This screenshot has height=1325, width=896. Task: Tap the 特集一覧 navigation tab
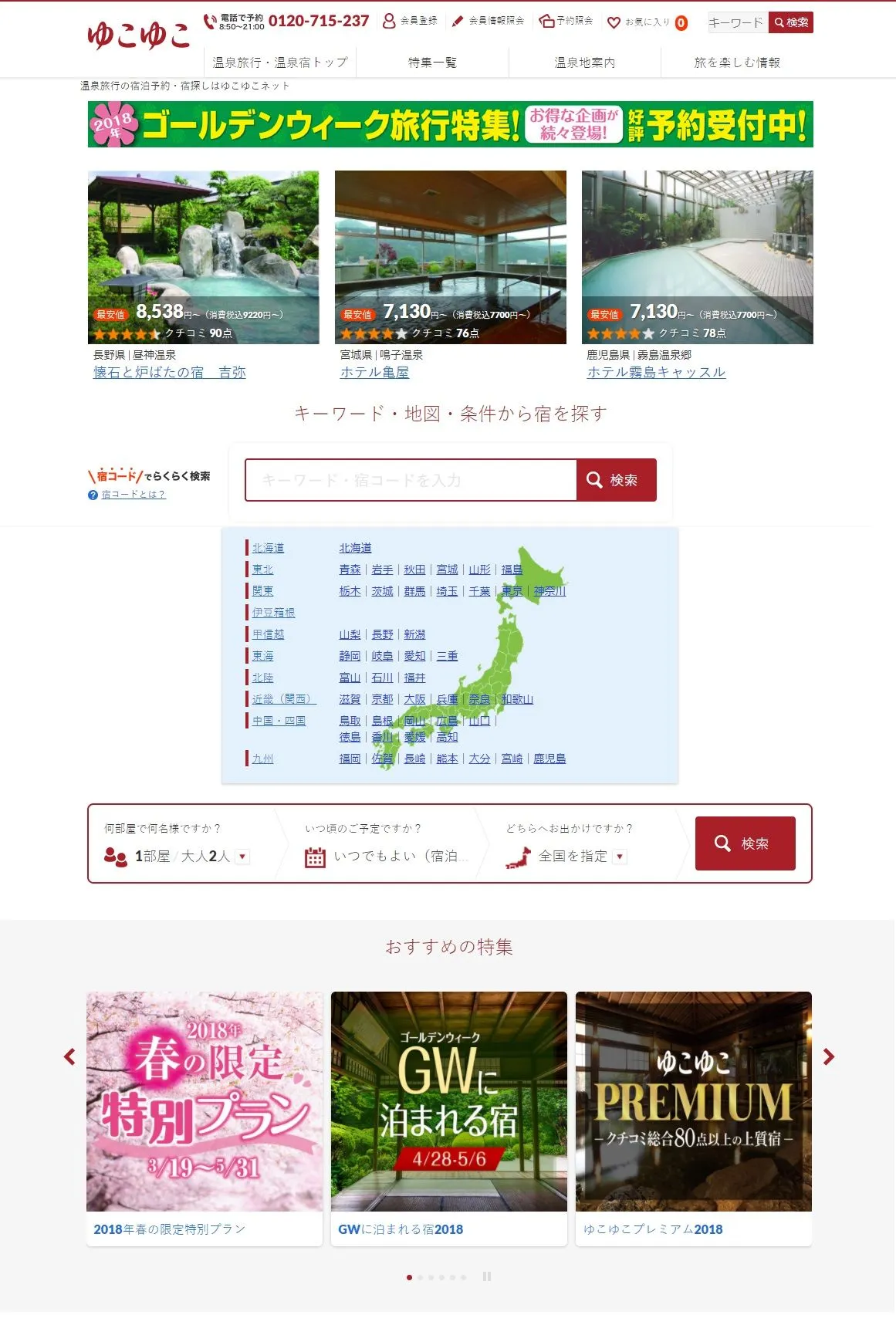pyautogui.click(x=432, y=63)
